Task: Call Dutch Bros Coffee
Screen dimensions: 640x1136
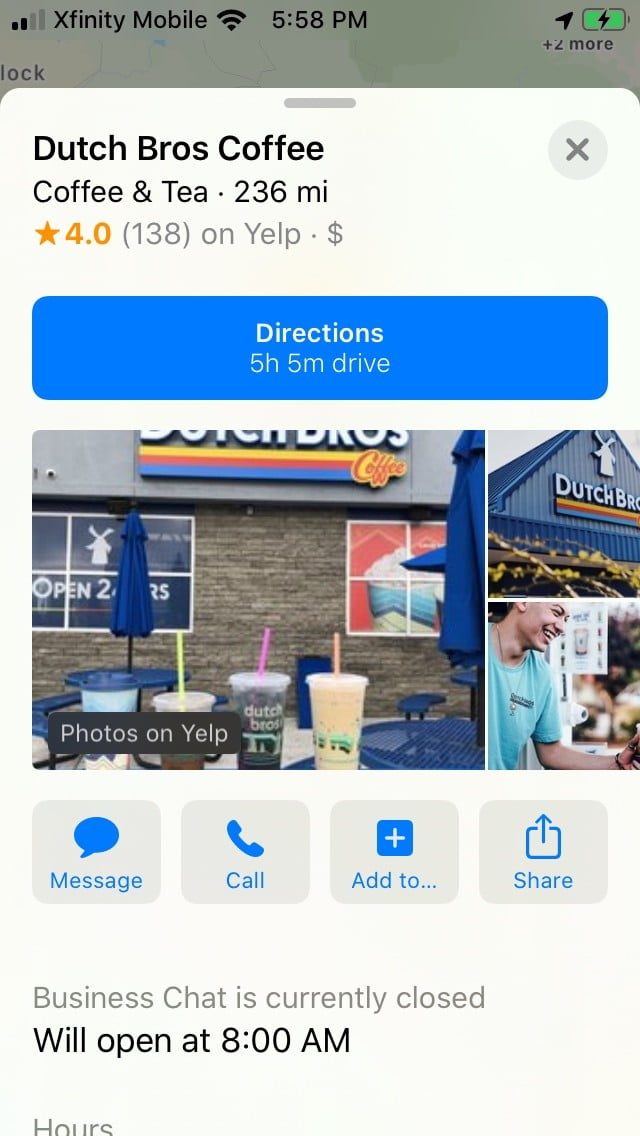Action: click(245, 852)
